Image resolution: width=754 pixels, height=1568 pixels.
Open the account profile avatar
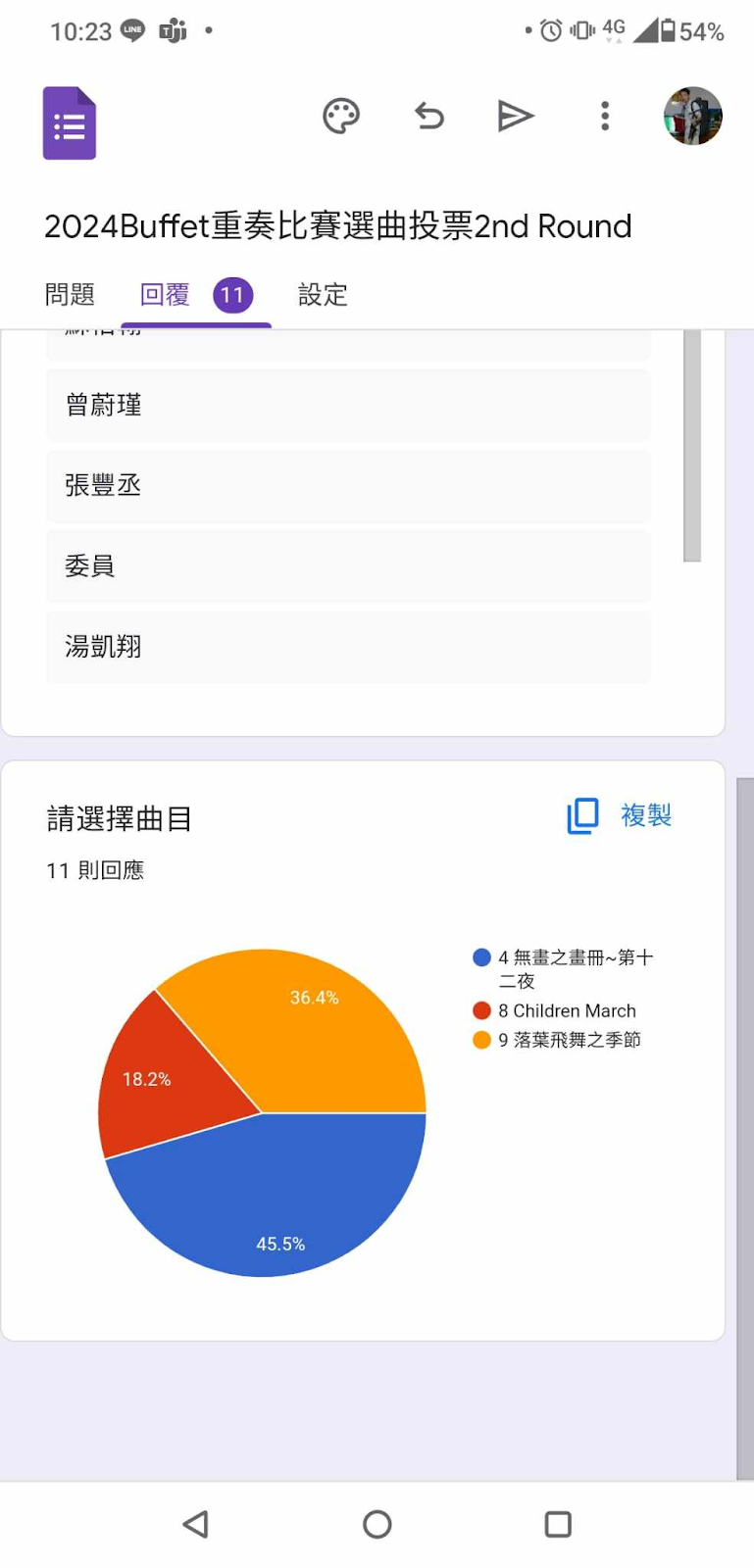tap(693, 116)
